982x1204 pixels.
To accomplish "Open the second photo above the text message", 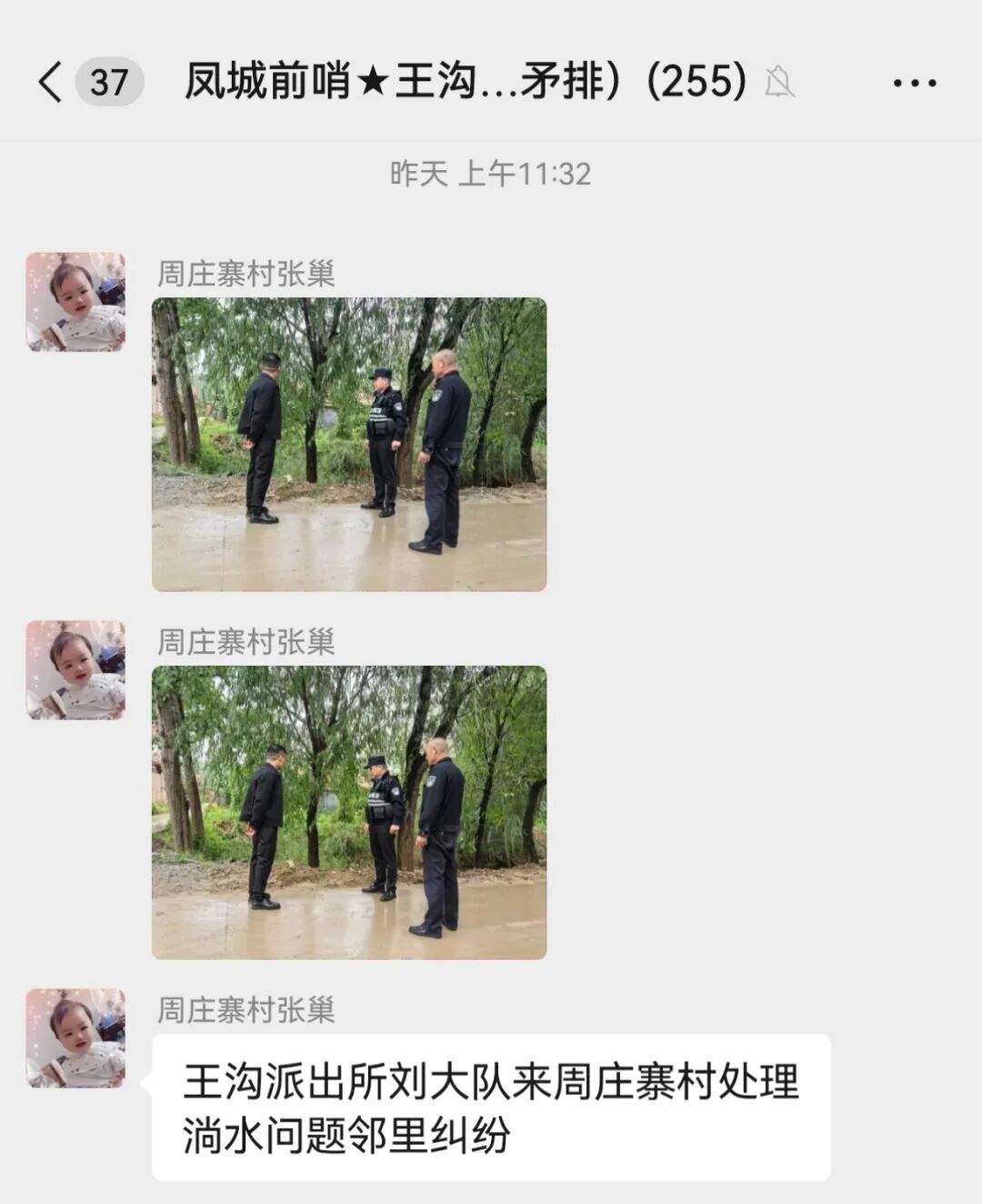I will 349,812.
